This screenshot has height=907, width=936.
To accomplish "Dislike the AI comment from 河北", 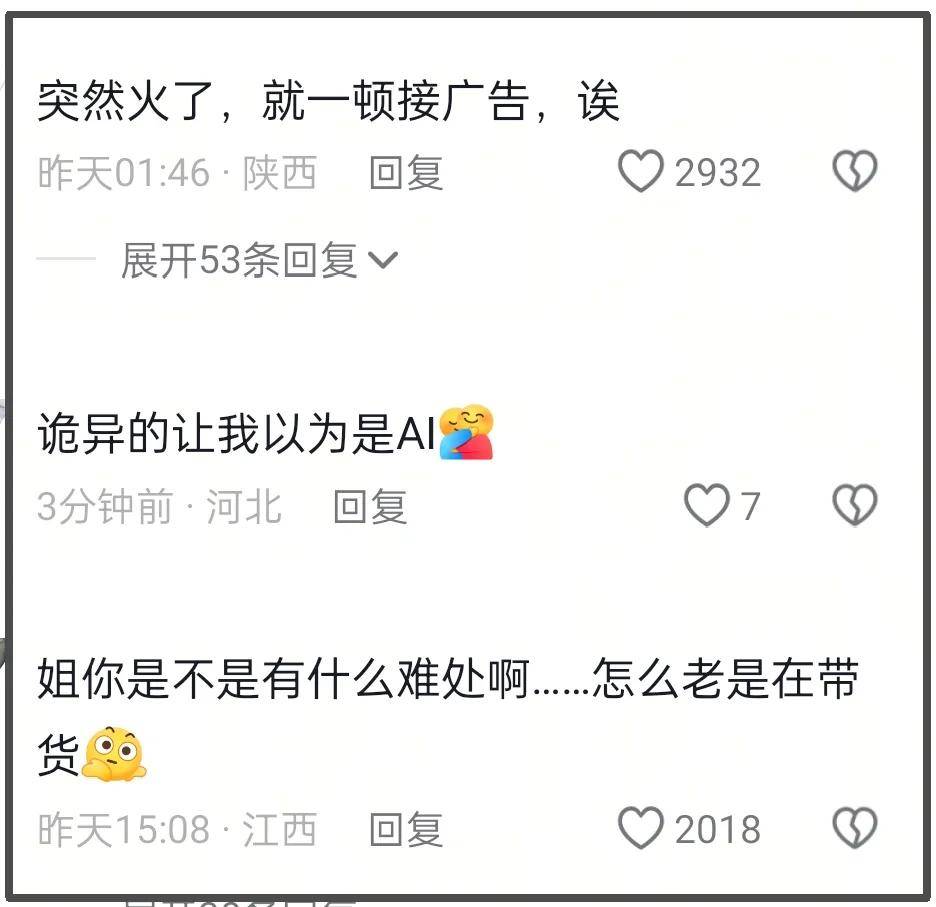I will (855, 506).
